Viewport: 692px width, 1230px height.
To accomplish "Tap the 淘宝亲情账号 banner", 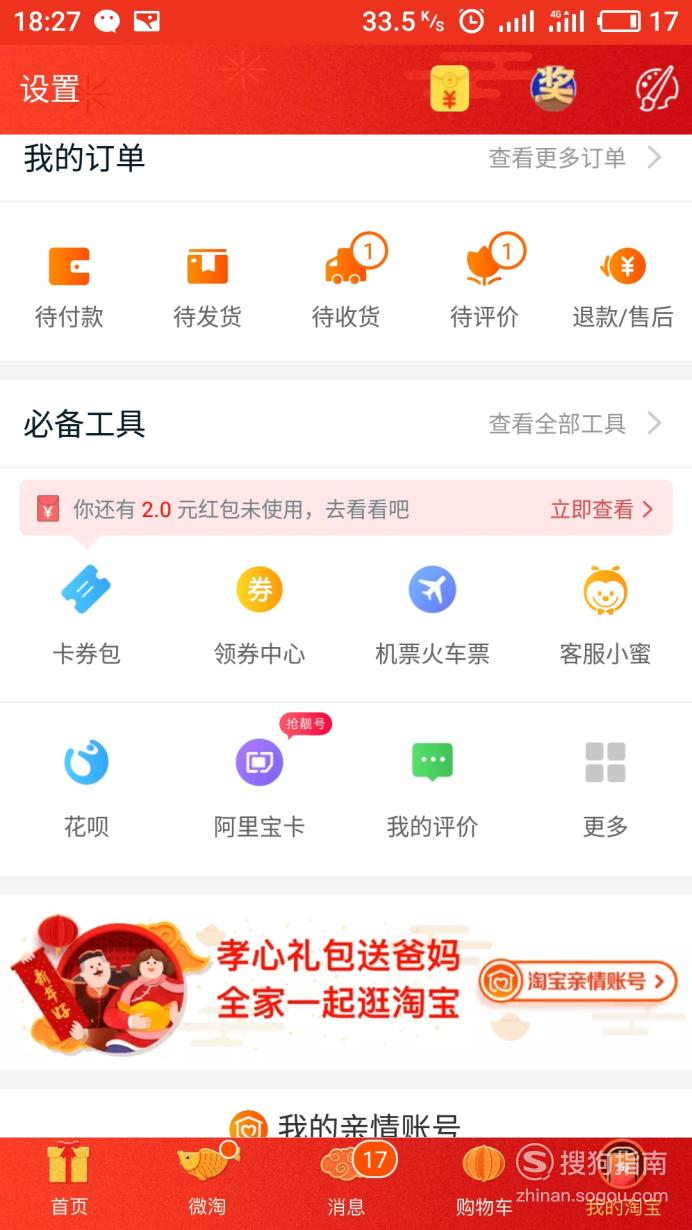I will 346,982.
